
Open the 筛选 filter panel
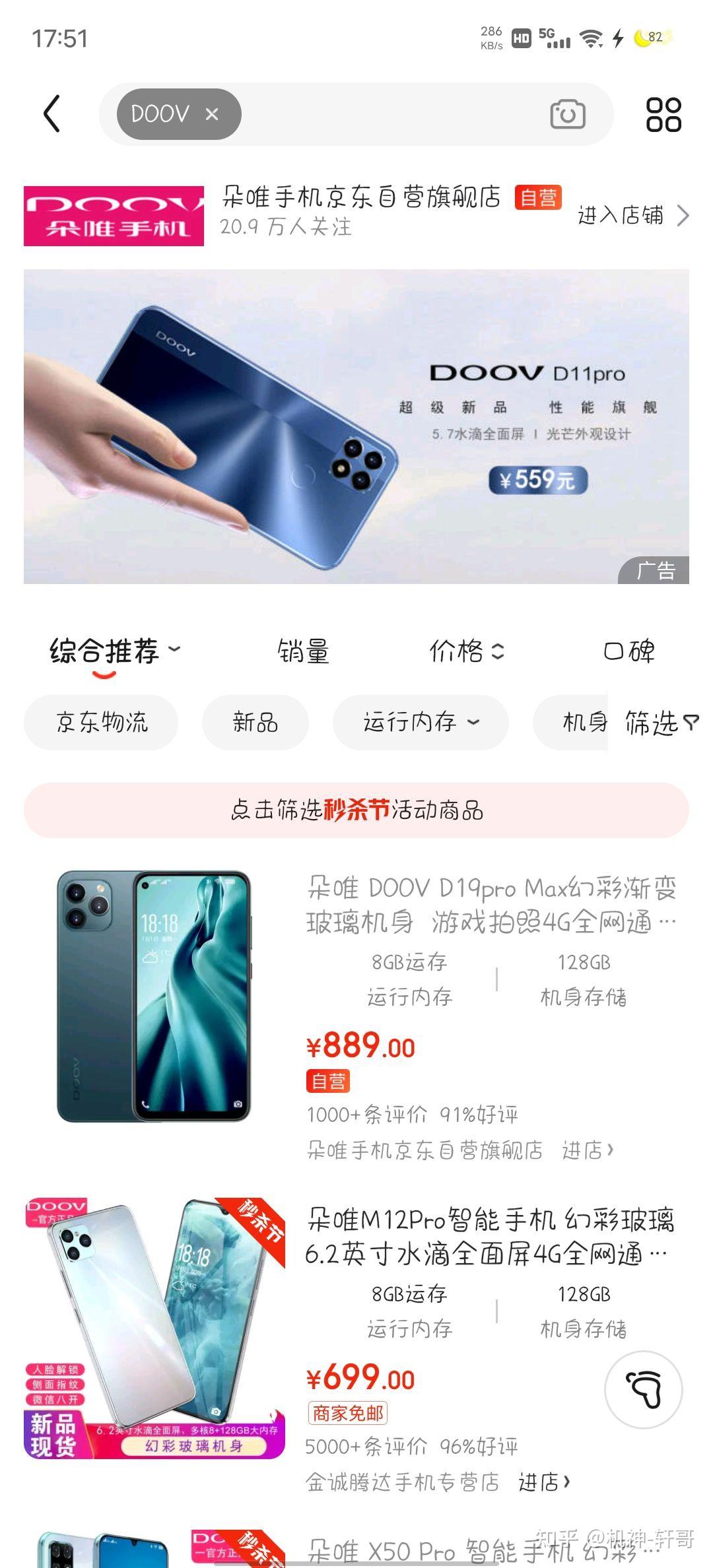[661, 723]
